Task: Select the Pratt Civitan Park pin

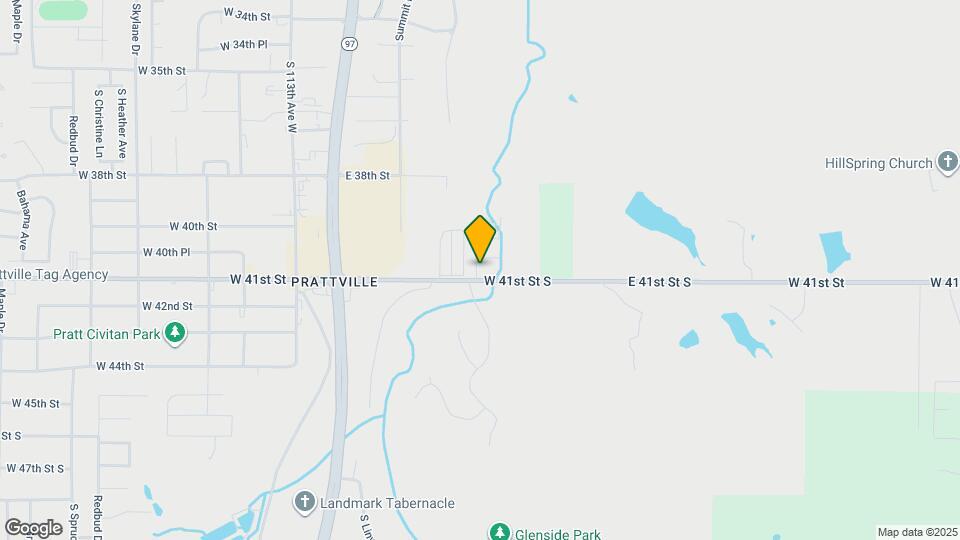Action: 175,334
